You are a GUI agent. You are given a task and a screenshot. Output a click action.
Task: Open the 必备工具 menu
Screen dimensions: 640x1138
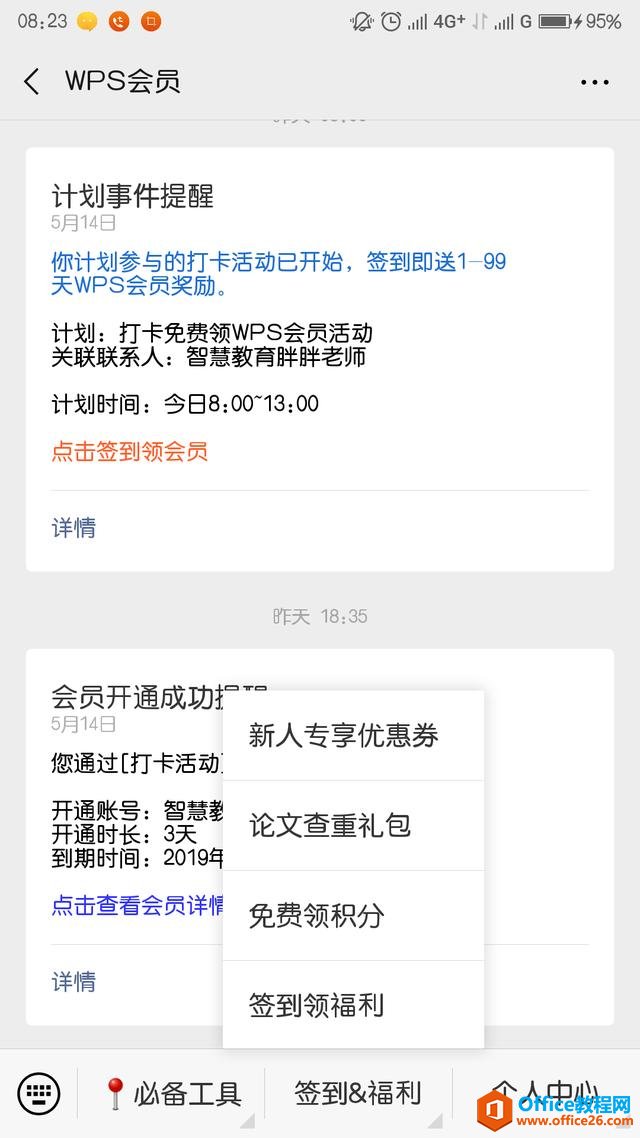coord(172,1093)
